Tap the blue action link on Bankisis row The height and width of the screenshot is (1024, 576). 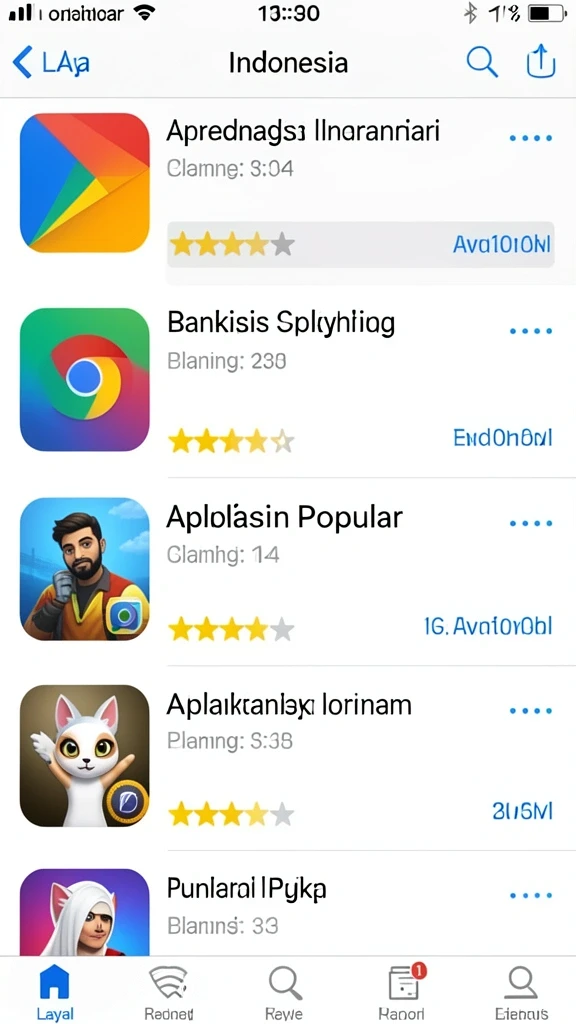point(502,438)
